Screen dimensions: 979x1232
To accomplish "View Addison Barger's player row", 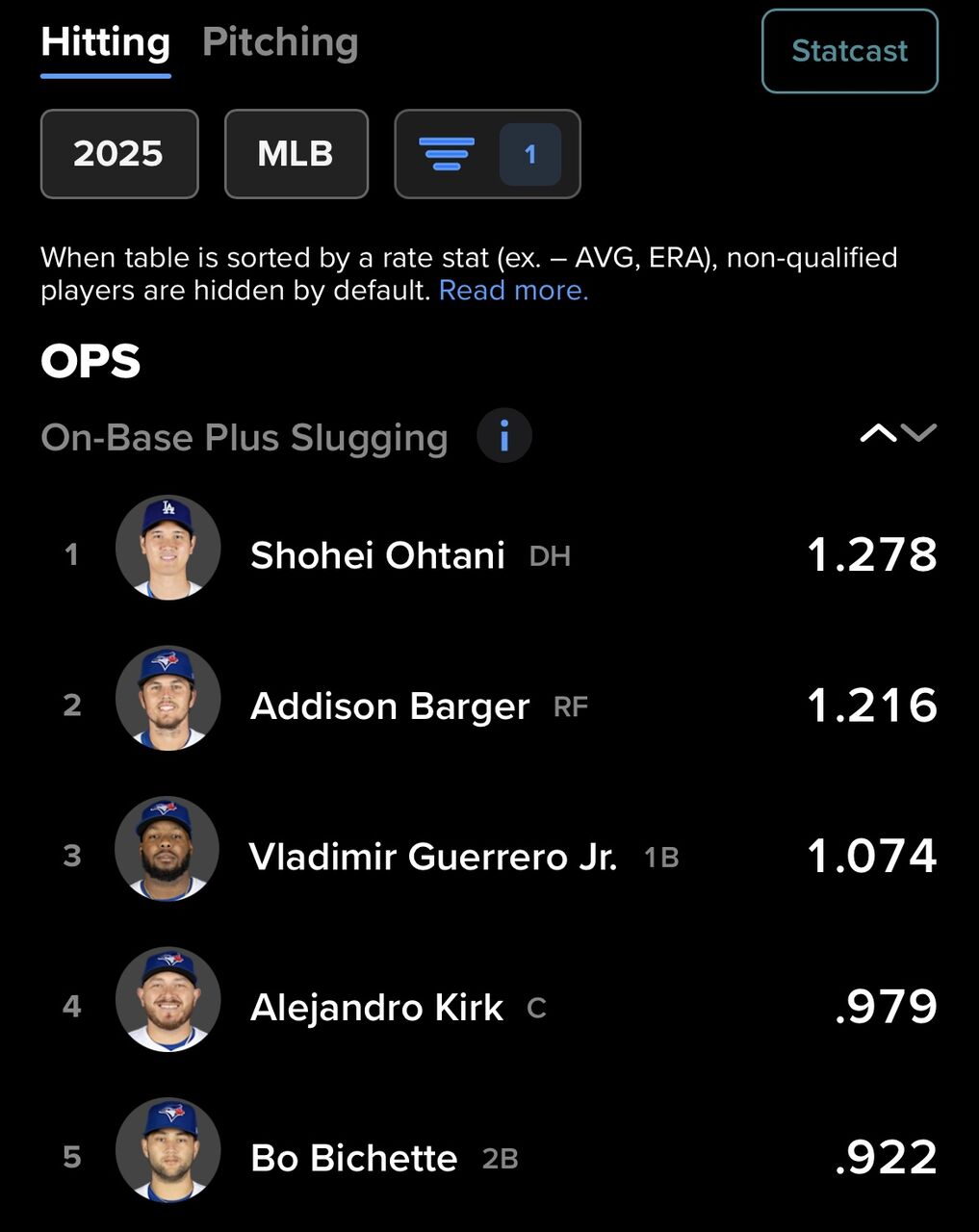I will pos(389,706).
